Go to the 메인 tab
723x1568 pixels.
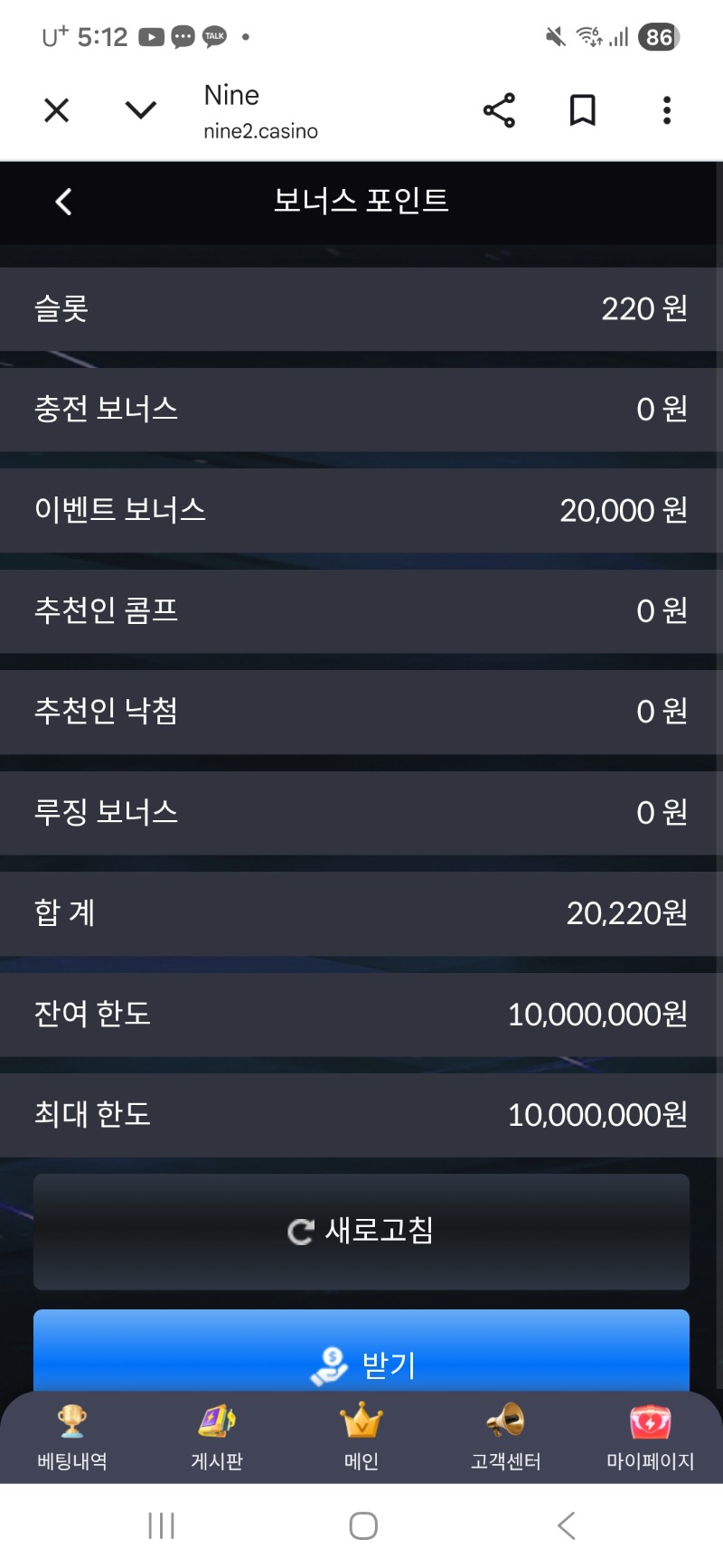pyautogui.click(x=361, y=1438)
